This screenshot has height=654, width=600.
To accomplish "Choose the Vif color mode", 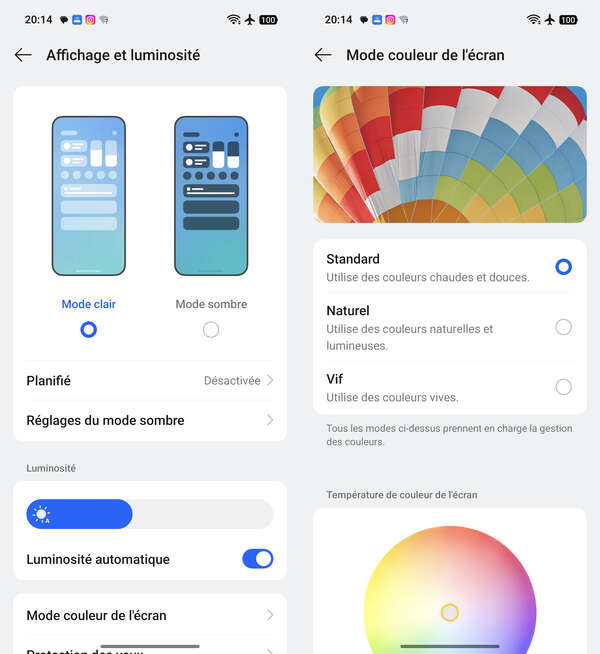I will (563, 387).
